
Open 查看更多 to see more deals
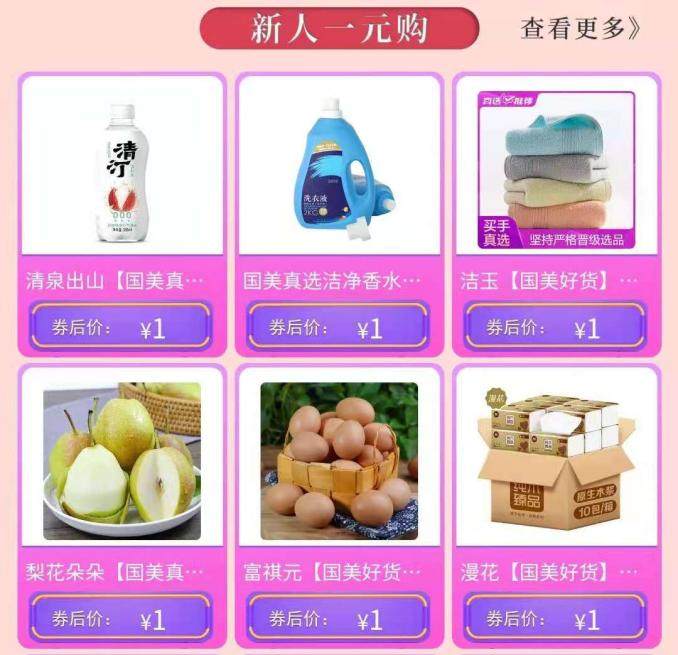(580, 28)
